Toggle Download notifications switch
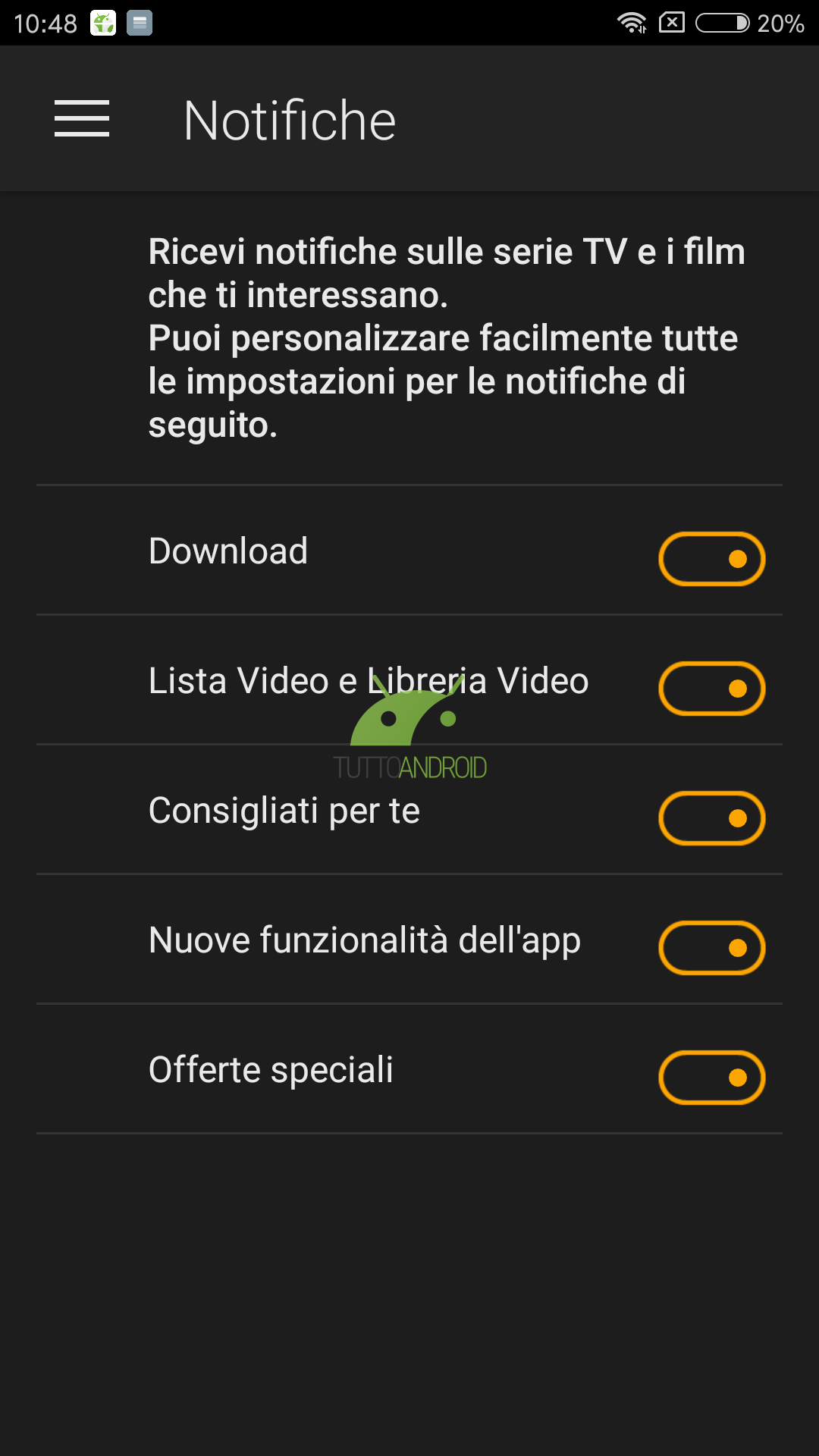Image resolution: width=819 pixels, height=1456 pixels. [x=712, y=559]
